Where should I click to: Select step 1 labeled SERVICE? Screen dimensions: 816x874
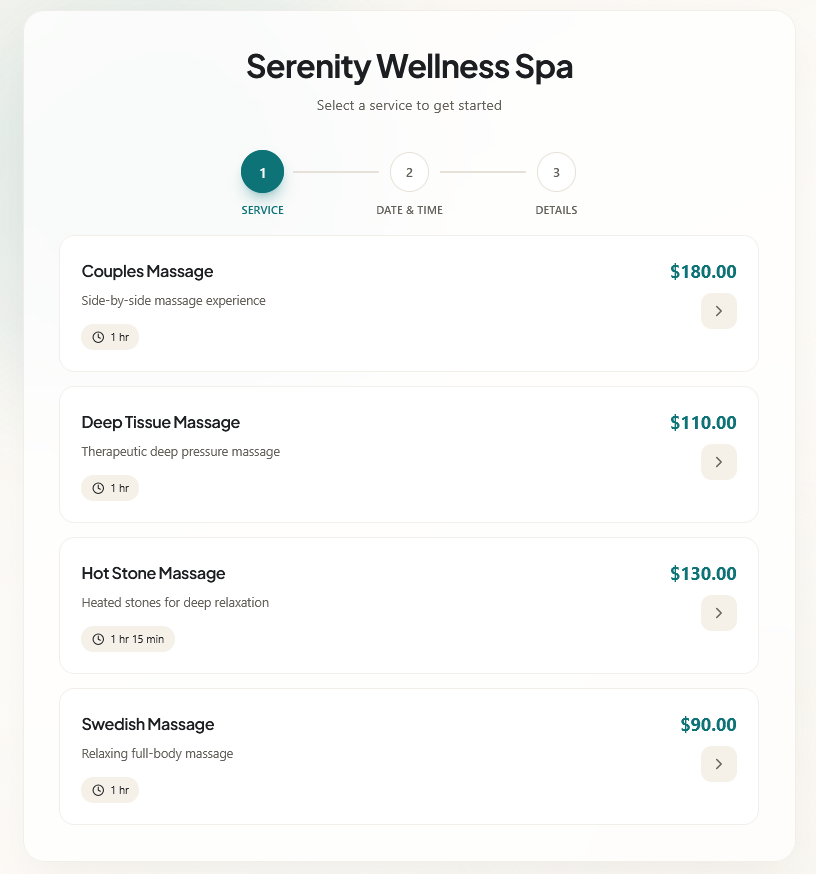coord(262,171)
